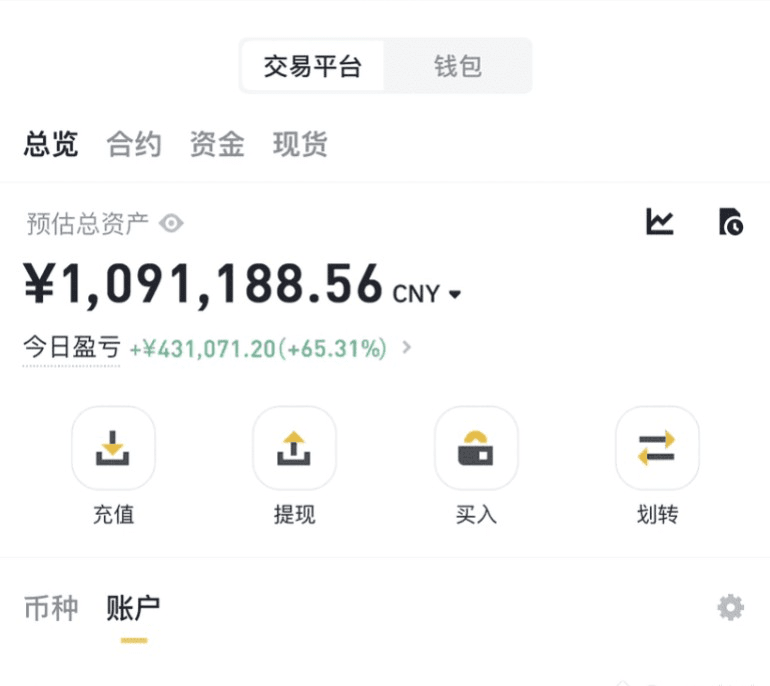Select the 总览 tab
The image size is (770, 686).
51,145
